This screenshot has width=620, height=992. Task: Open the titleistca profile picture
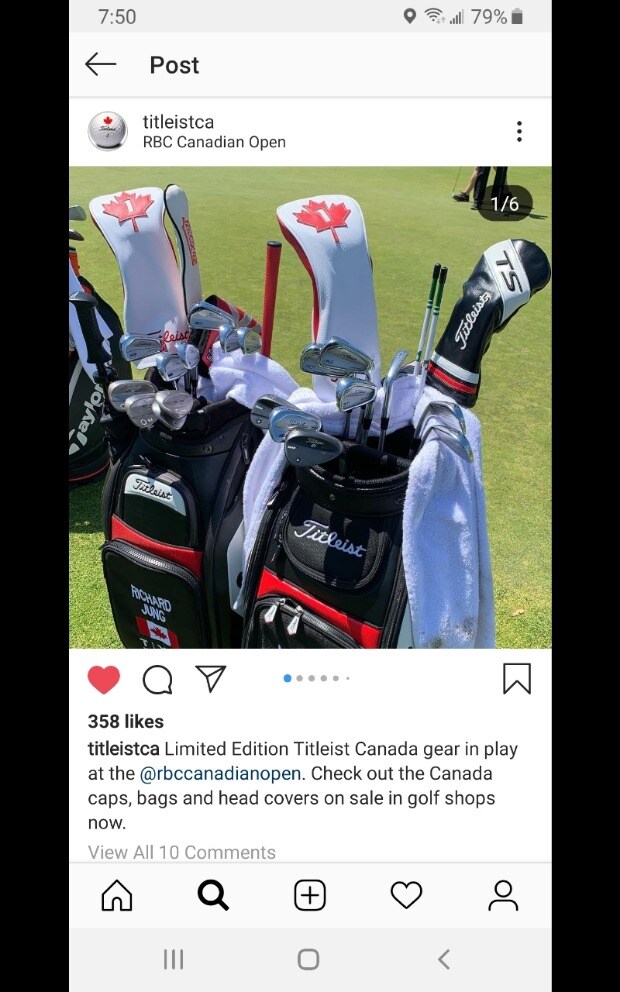click(x=108, y=131)
